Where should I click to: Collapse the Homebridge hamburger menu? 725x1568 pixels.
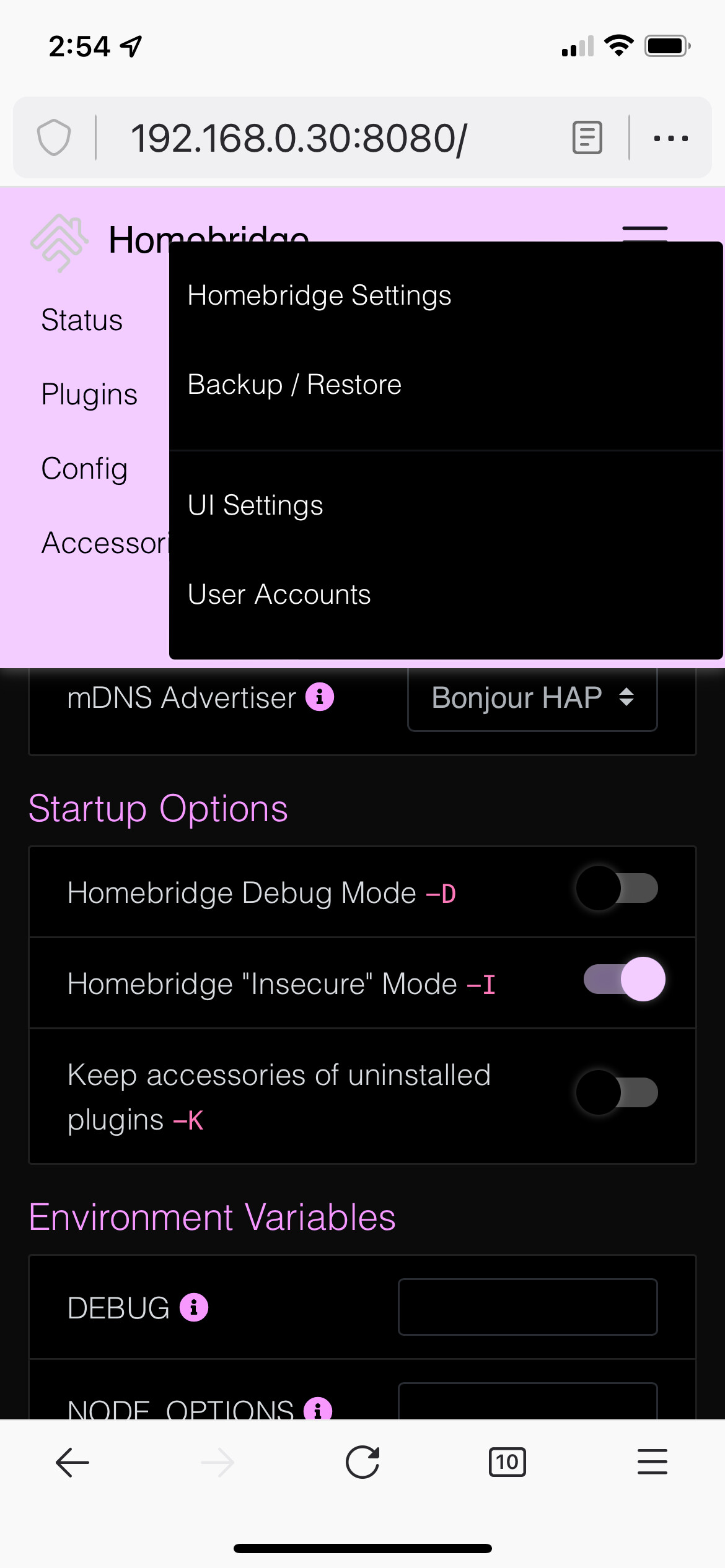(644, 233)
